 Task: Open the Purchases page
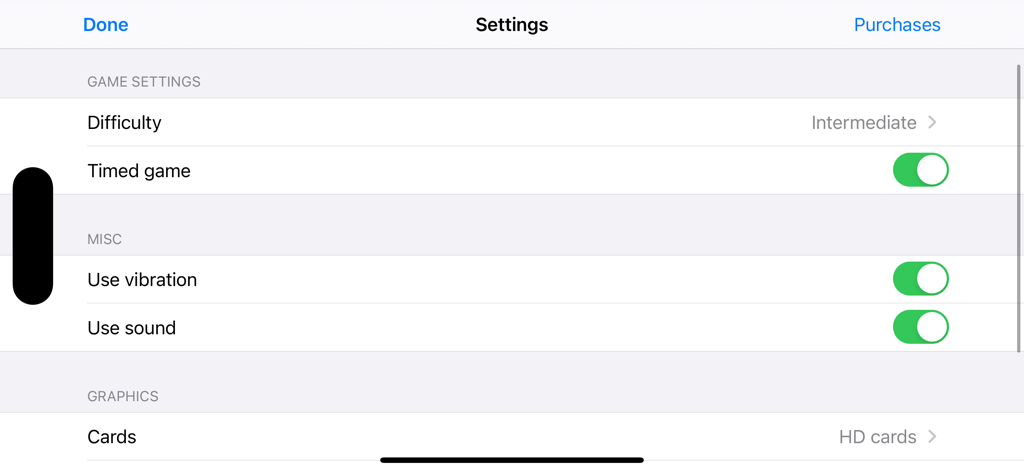(x=896, y=25)
